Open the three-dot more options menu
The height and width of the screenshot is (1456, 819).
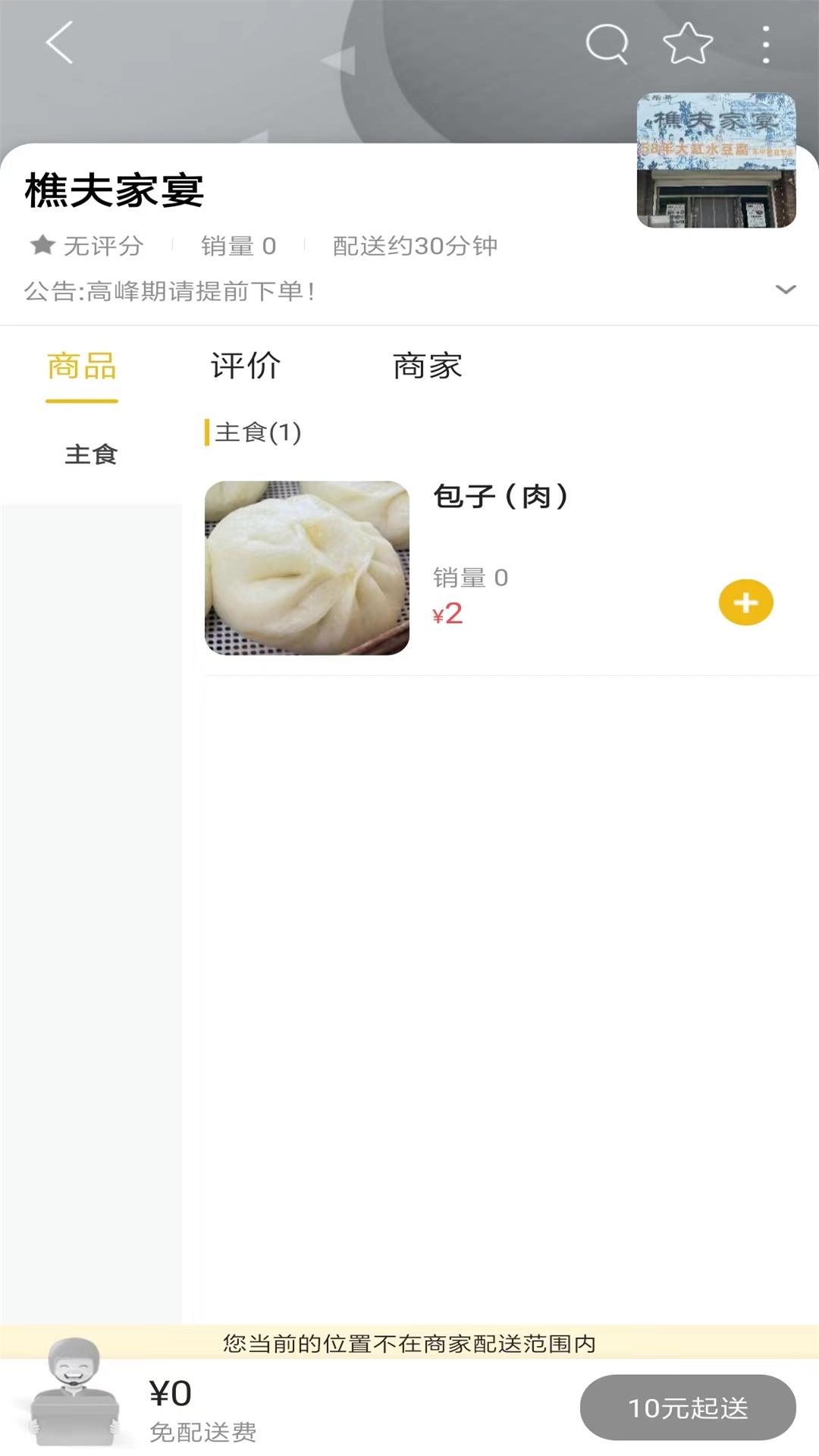(x=766, y=43)
